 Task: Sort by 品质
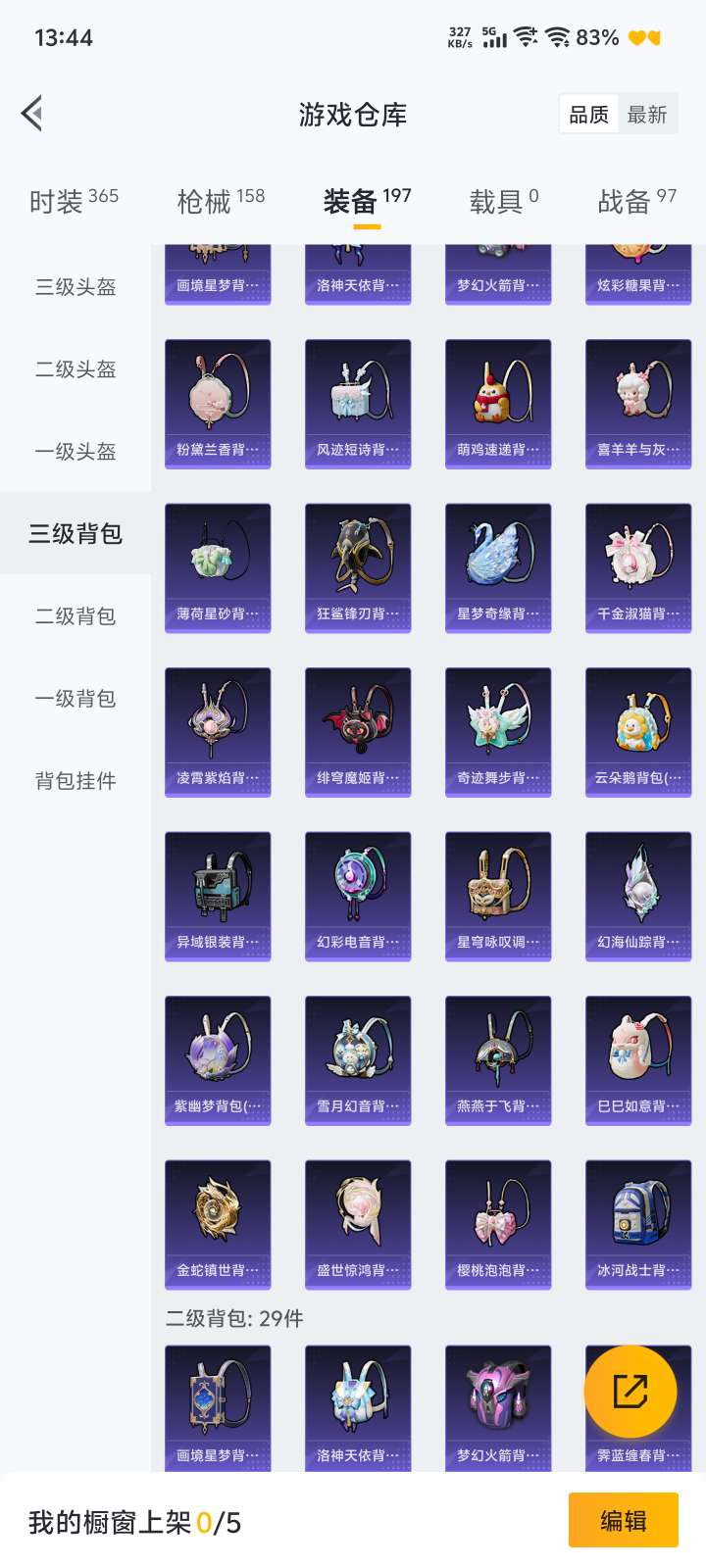[588, 115]
